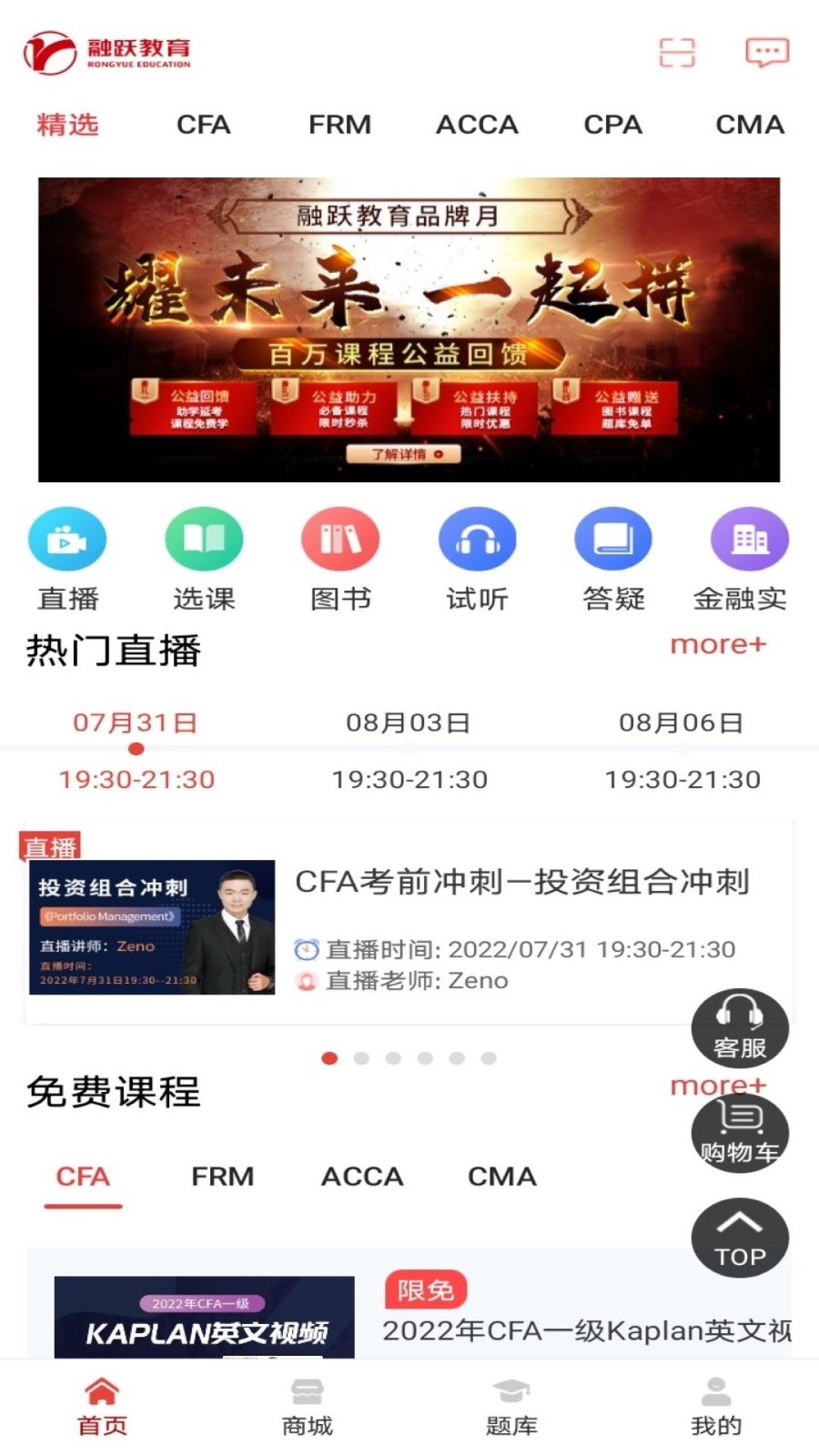This screenshot has width=819, height=1456.
Task: Open the message icon at top right
Action: pyautogui.click(x=765, y=52)
